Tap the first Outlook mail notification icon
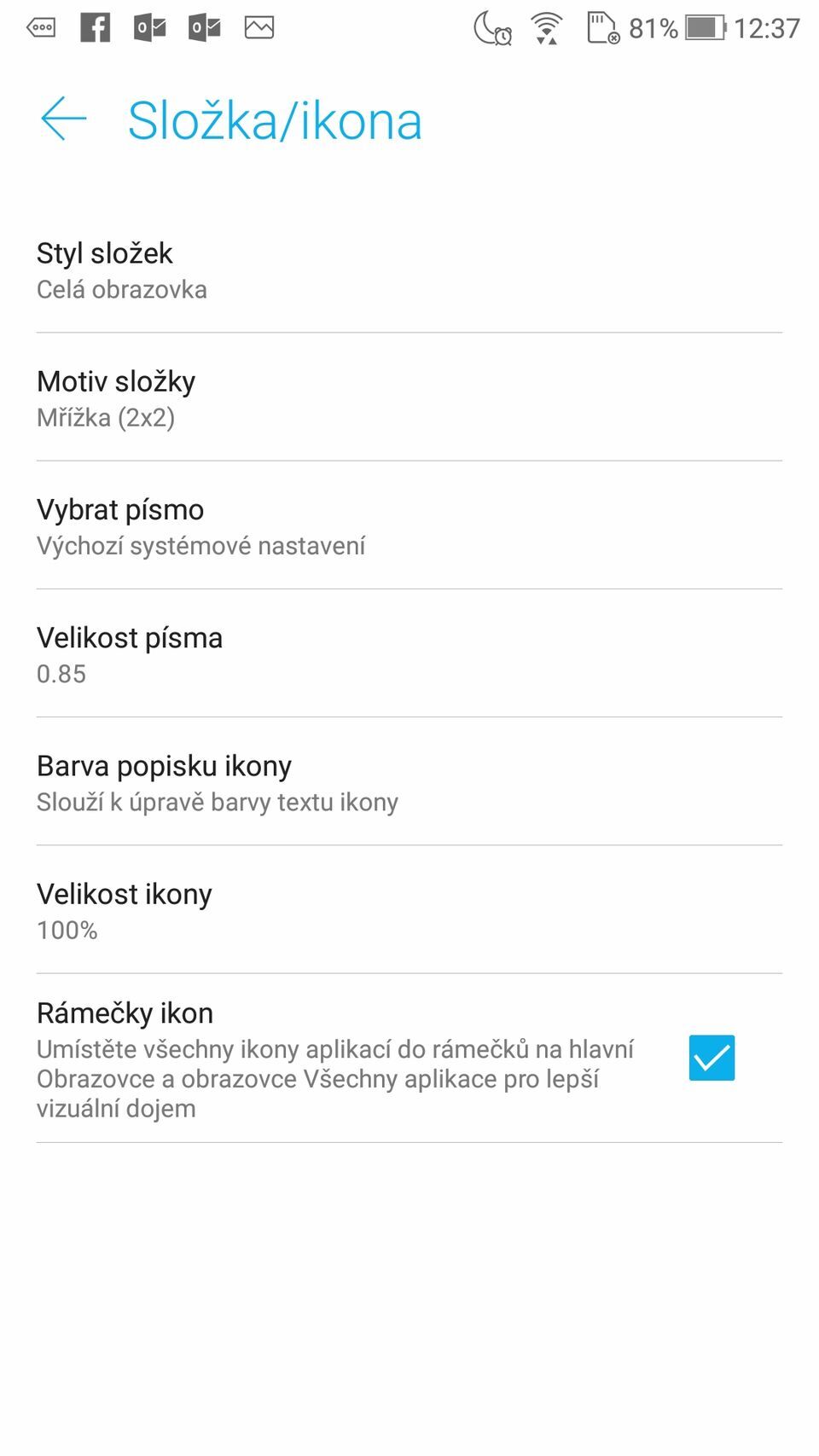 (x=149, y=27)
